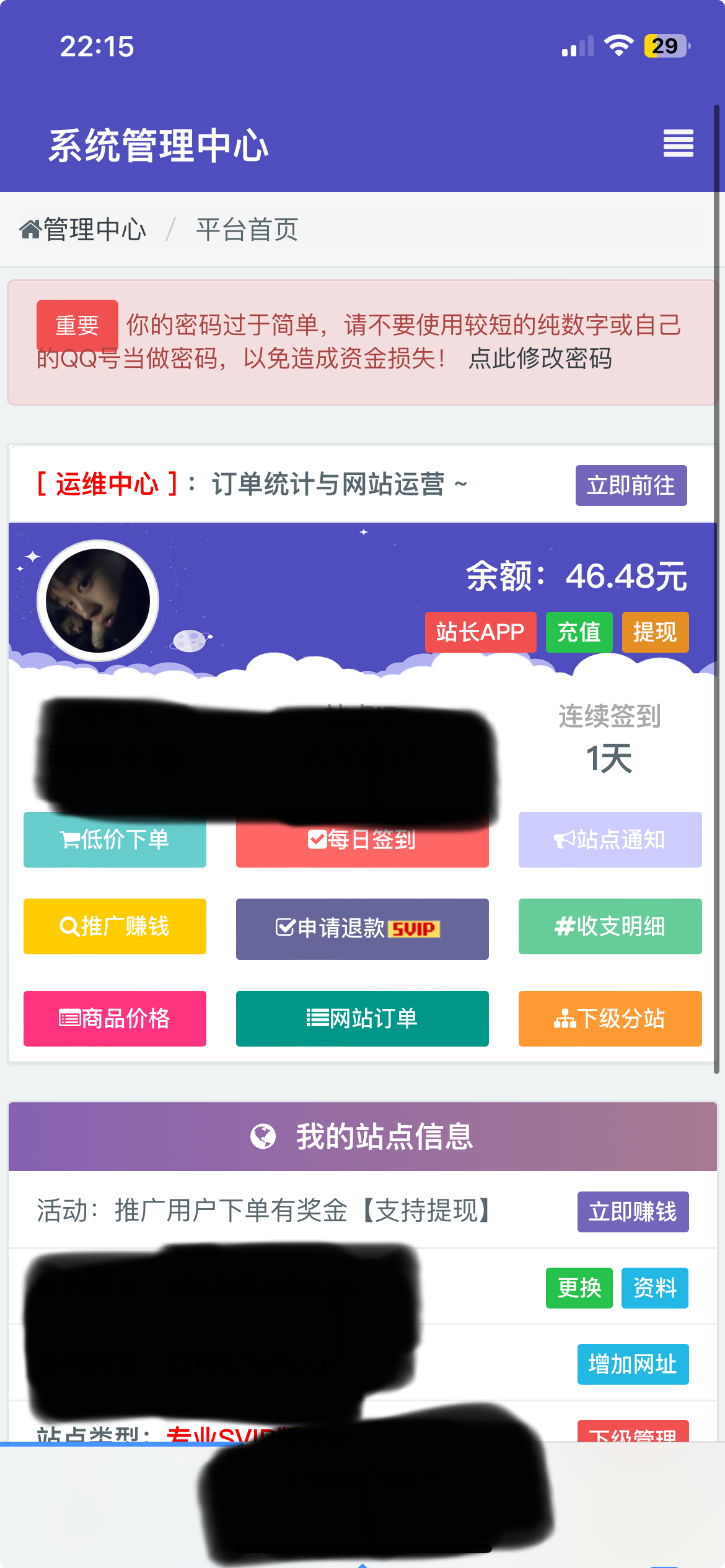Tap 提现 to withdraw
725x1568 pixels.
click(655, 632)
